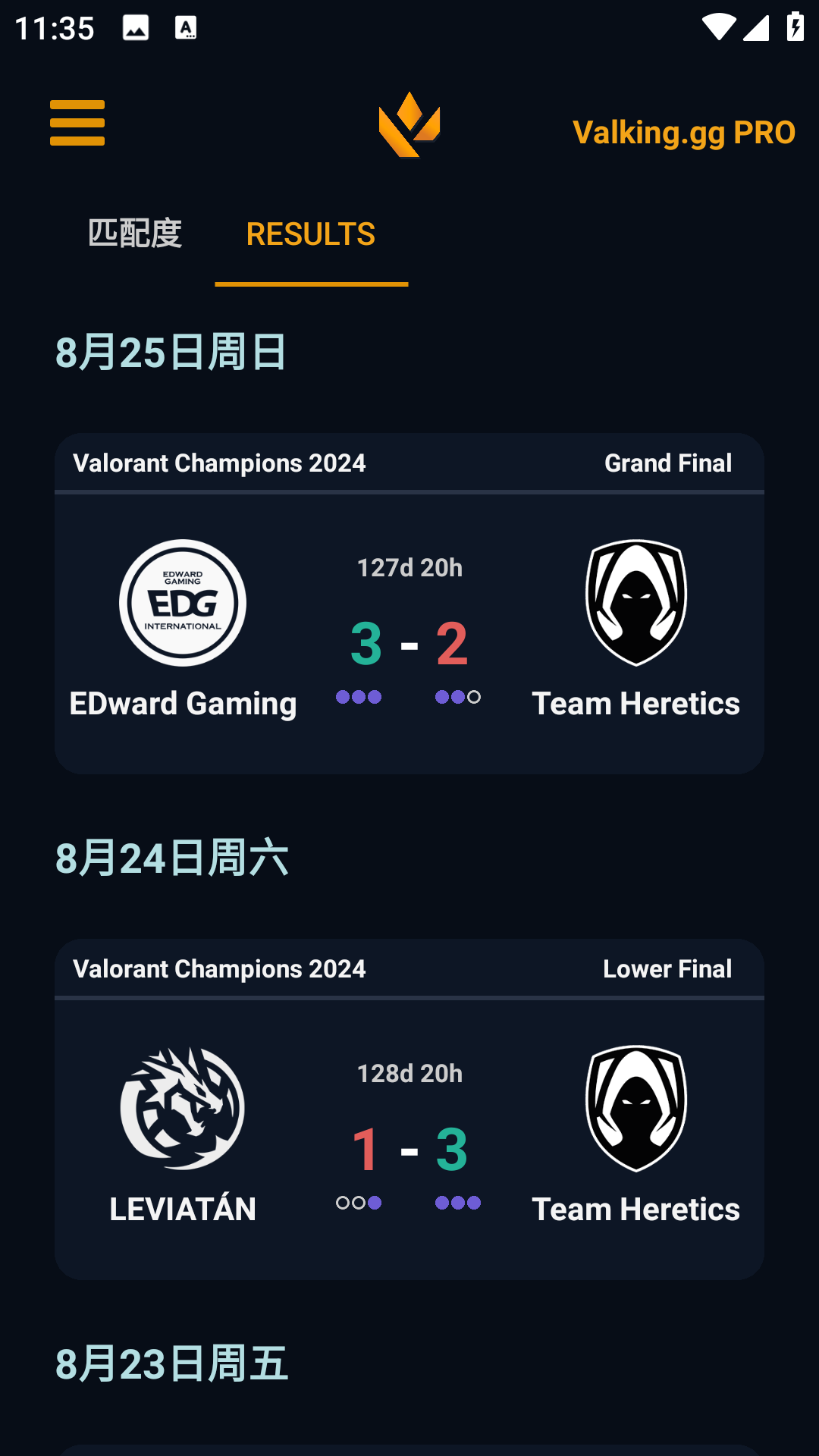Open LEVIATÁN vs Team Heretics Lower Final
The width and height of the screenshot is (819, 1456).
pyautogui.click(x=409, y=1135)
